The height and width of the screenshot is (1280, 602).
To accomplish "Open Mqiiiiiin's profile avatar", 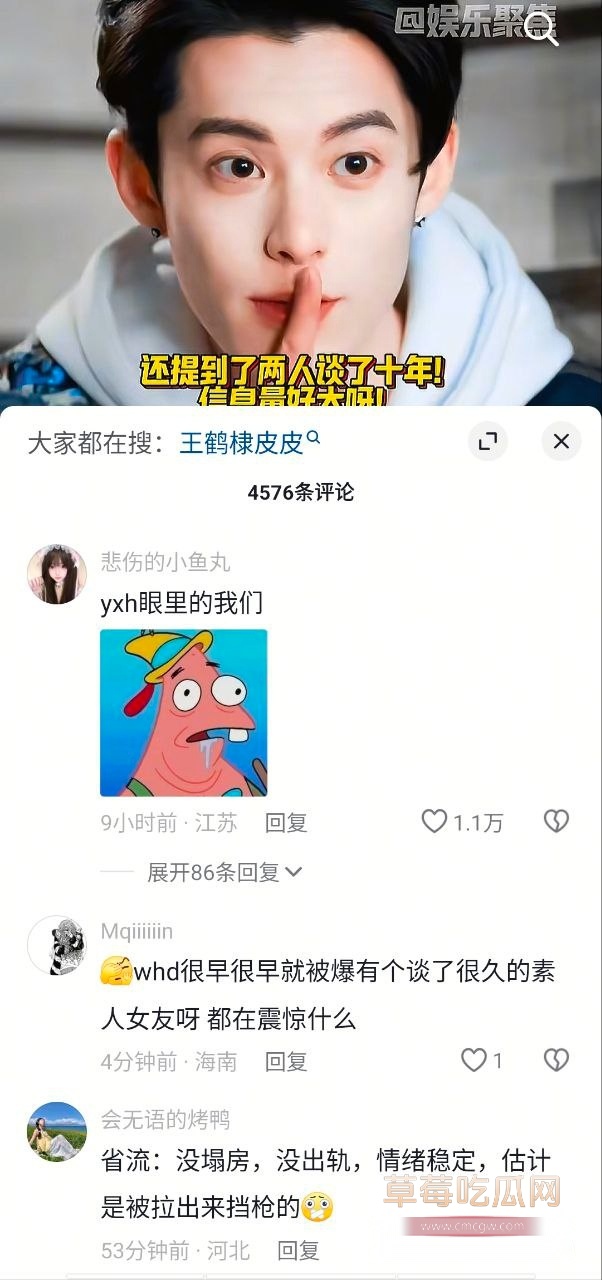I will click(x=57, y=944).
